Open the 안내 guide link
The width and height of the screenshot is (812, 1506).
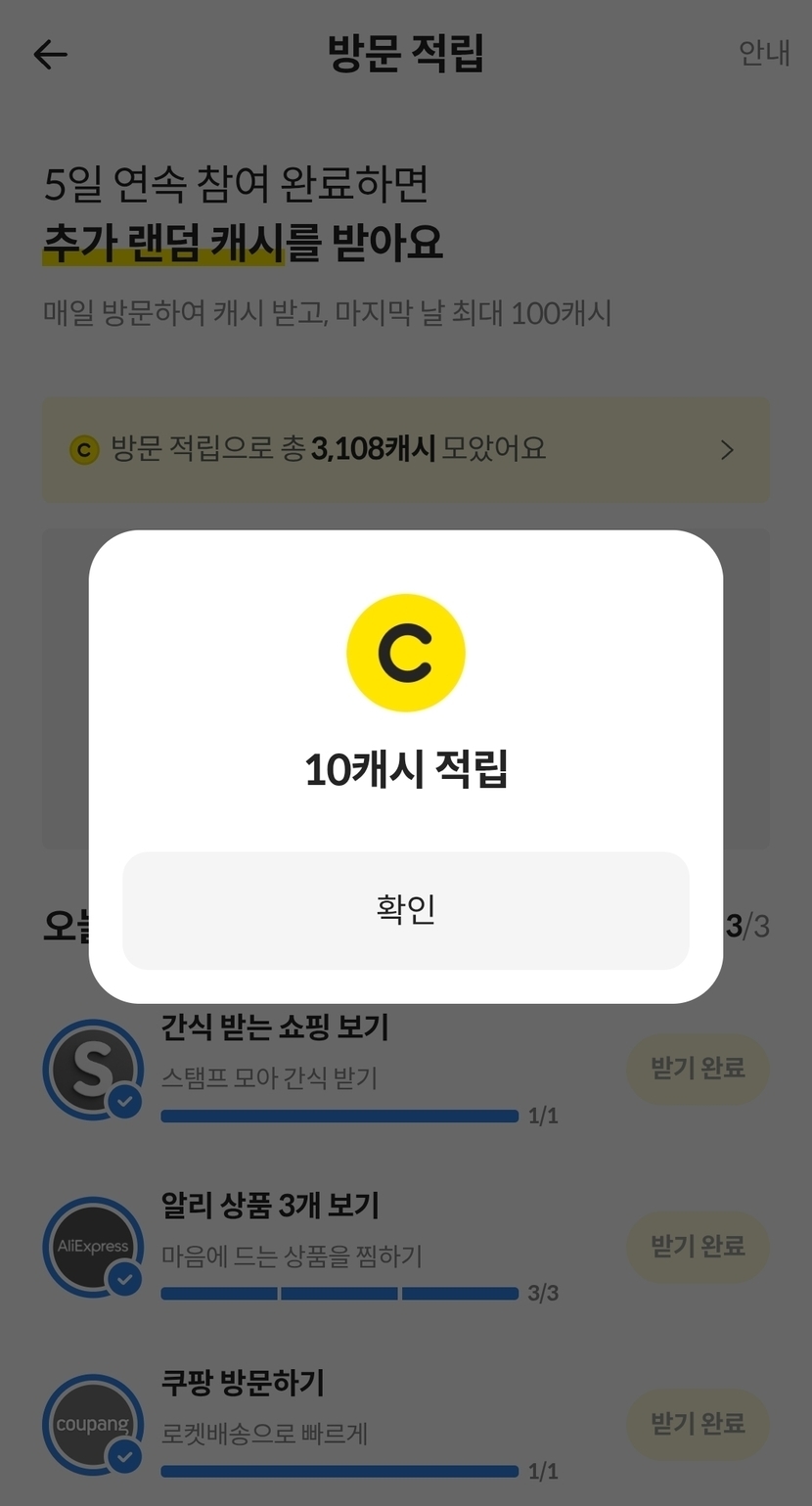click(764, 53)
